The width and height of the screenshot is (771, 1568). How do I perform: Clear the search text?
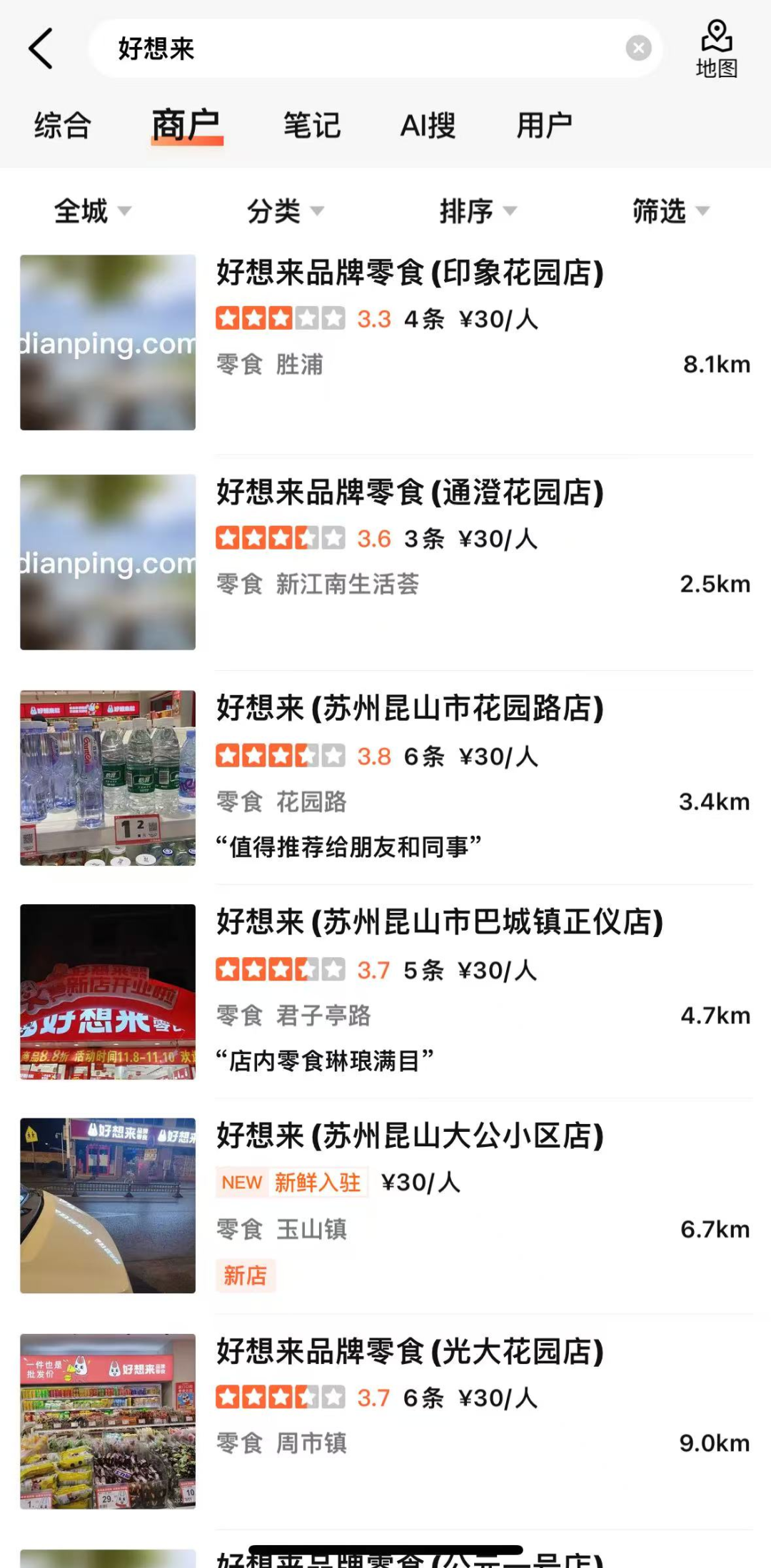pyautogui.click(x=638, y=49)
